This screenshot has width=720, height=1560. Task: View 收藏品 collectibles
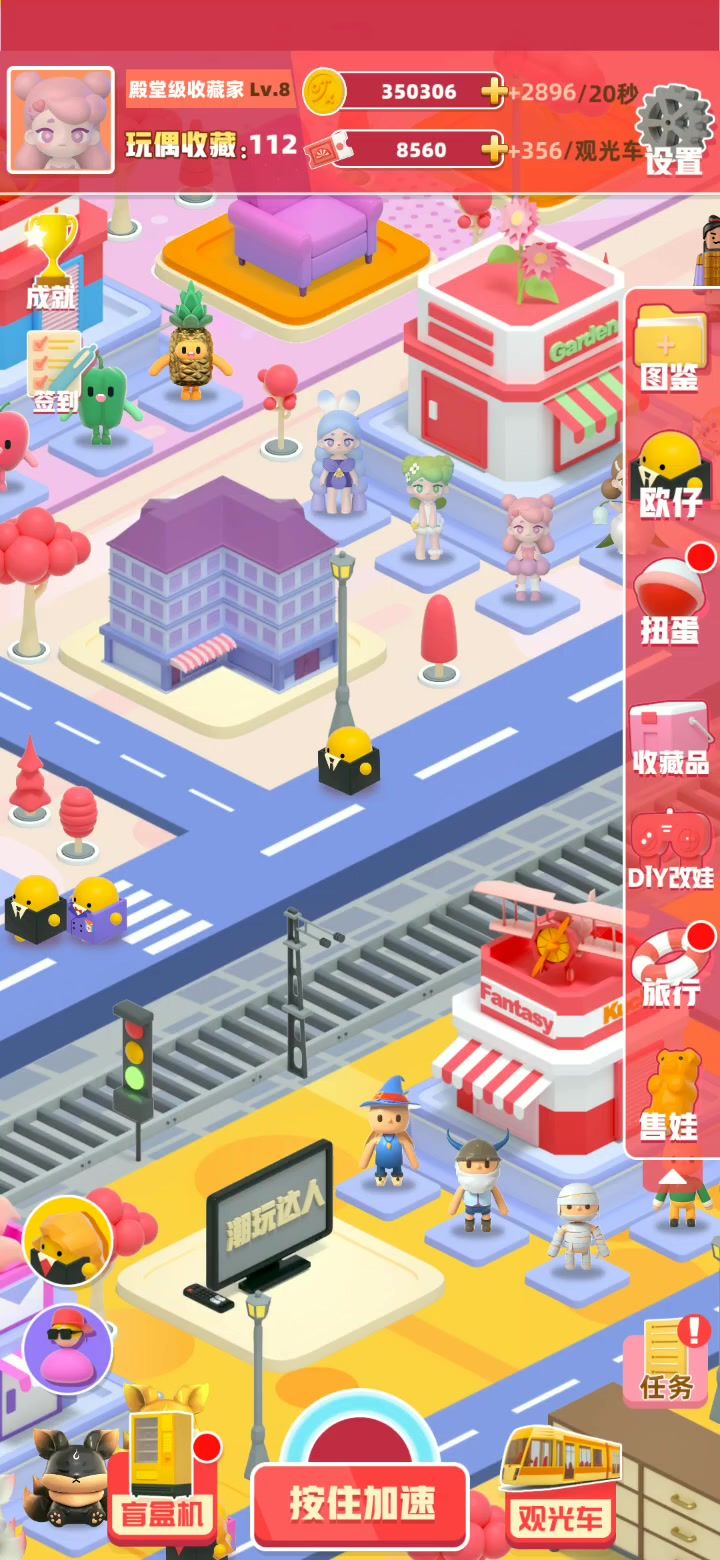pyautogui.click(x=671, y=738)
